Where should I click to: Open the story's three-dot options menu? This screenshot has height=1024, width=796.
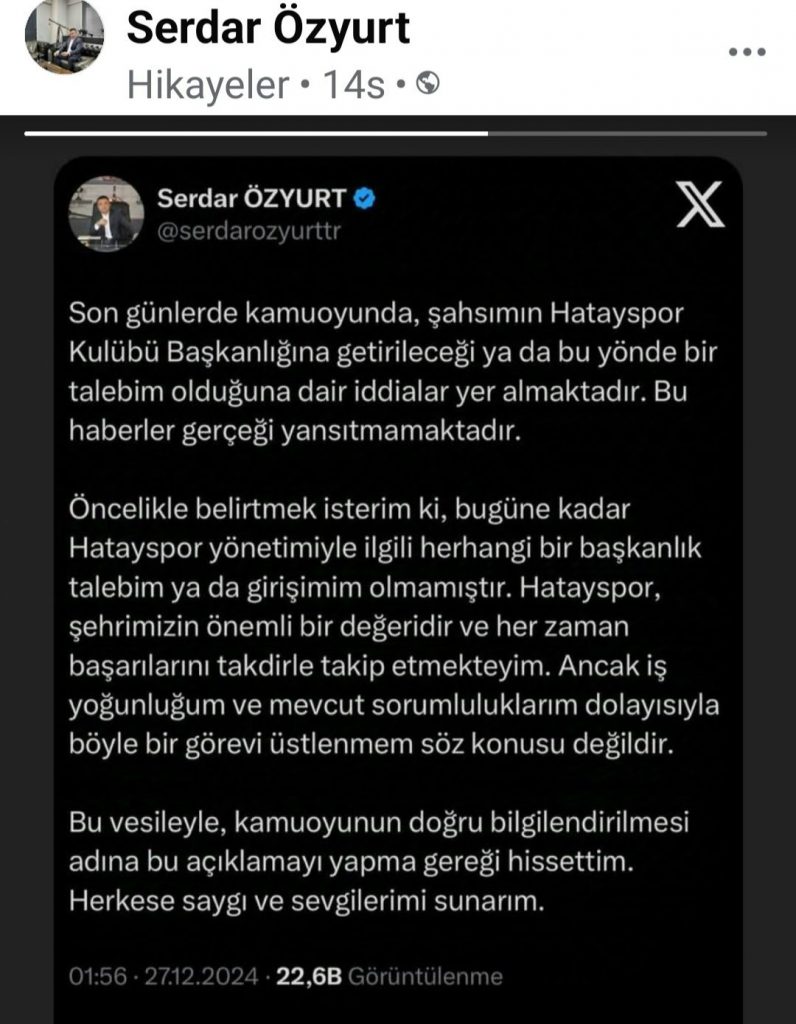[x=746, y=52]
